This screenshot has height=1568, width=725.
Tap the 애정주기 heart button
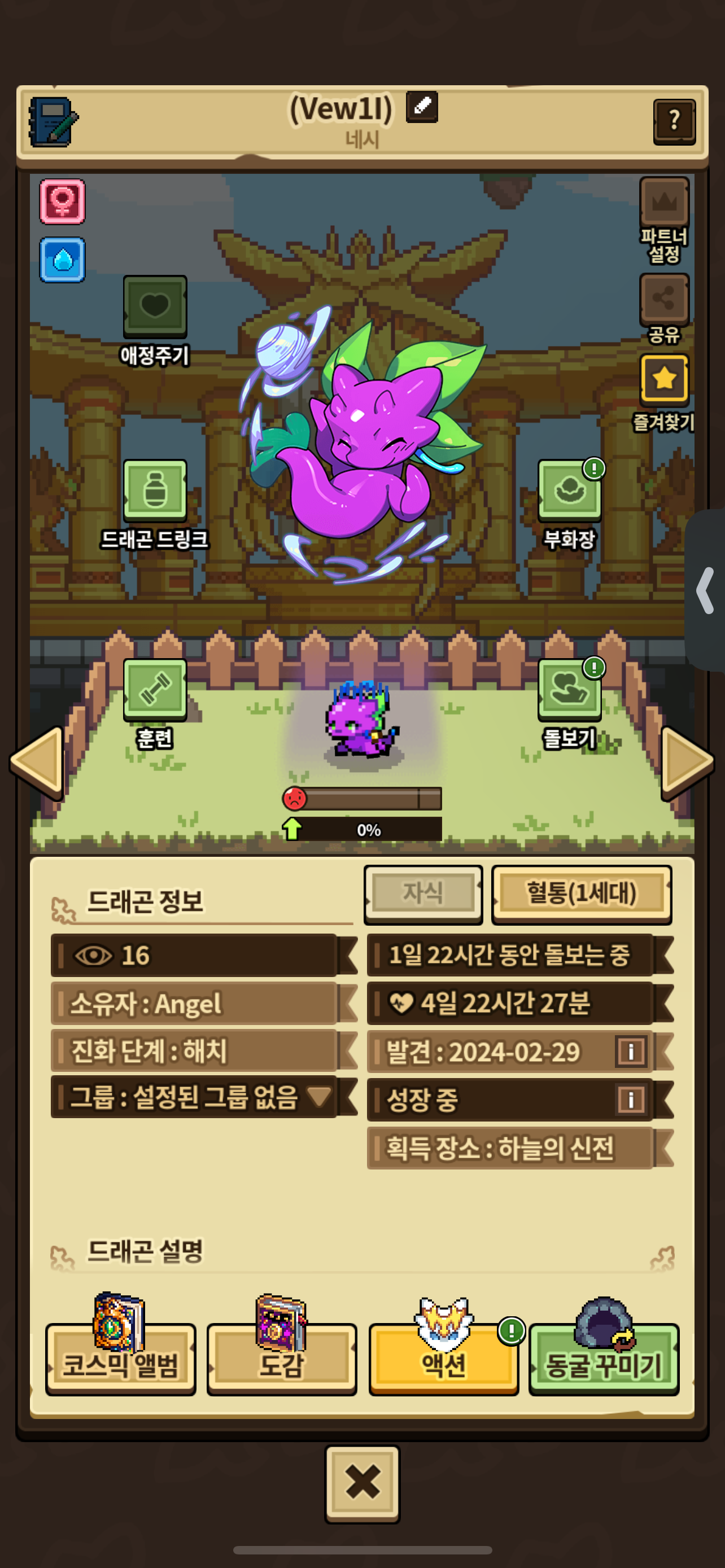155,306
